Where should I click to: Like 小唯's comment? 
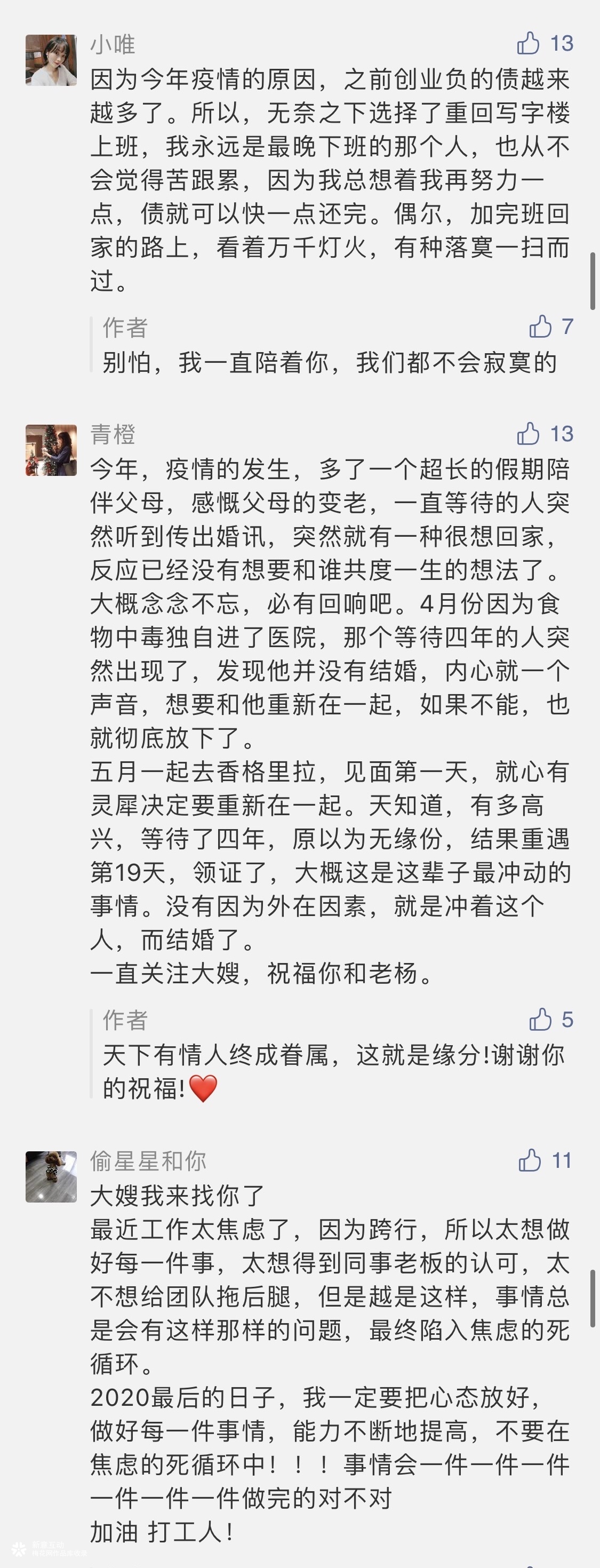pos(528,43)
